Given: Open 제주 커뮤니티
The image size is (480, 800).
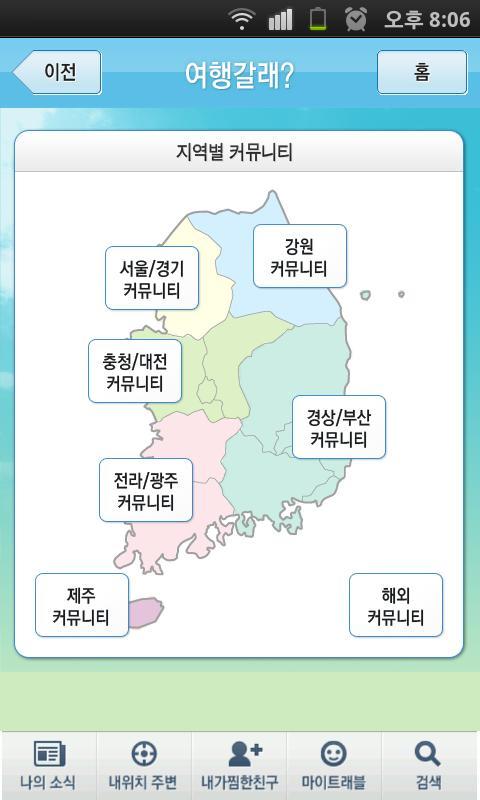Looking at the screenshot, I should (x=82, y=605).
